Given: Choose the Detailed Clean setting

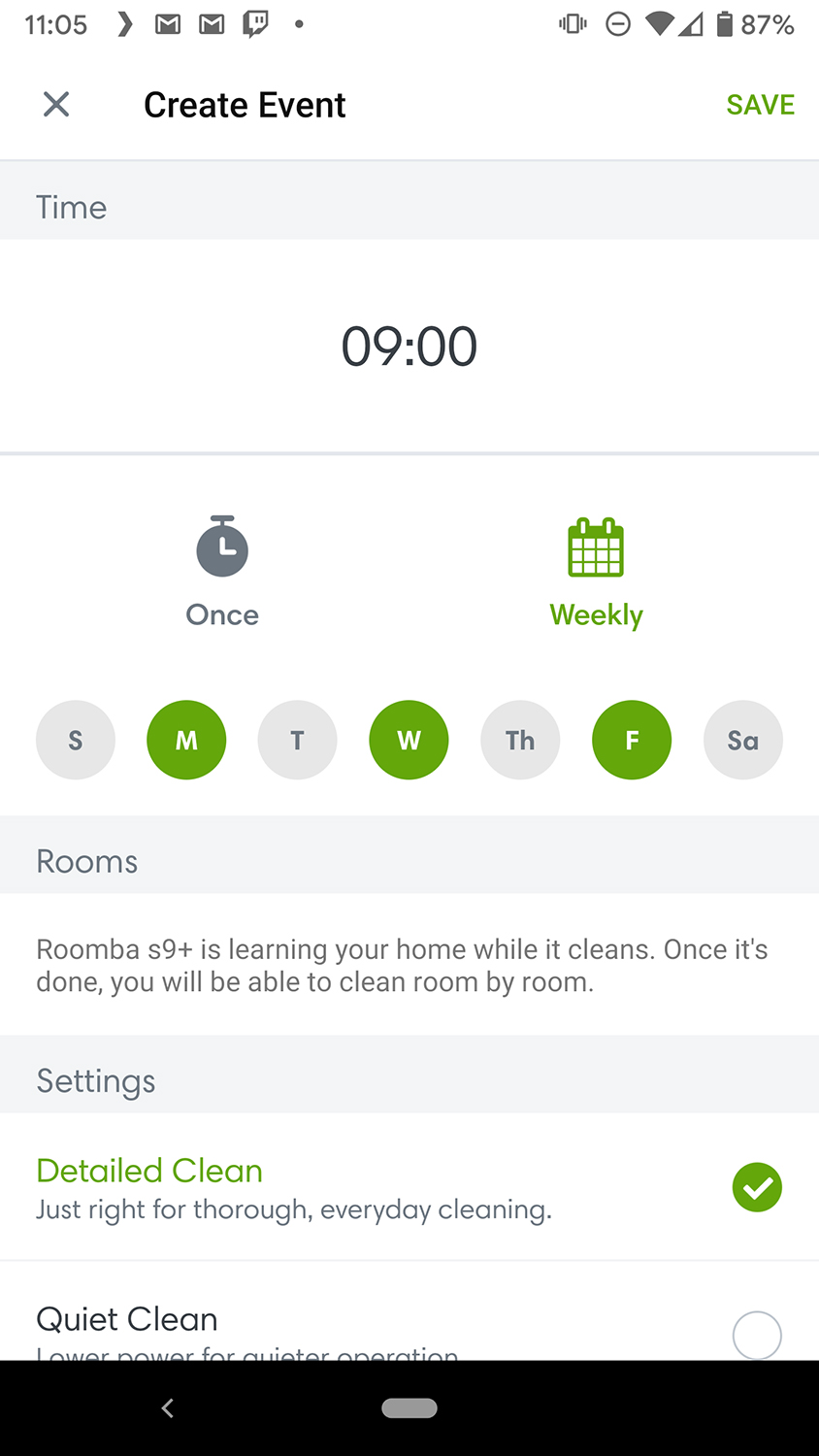Looking at the screenshot, I should pyautogui.click(x=409, y=1187).
